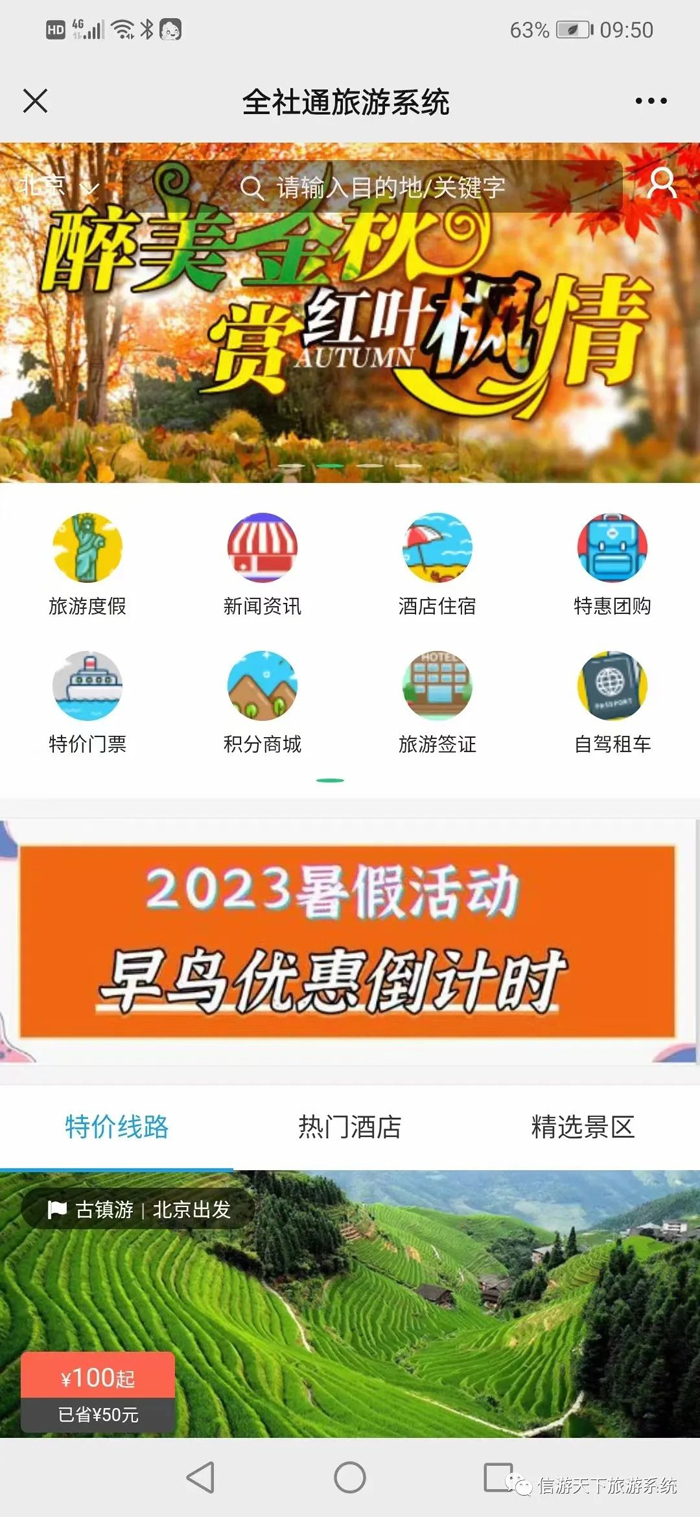Switch to the 热门酒店 tab
This screenshot has height=1517, width=700.
[349, 1127]
